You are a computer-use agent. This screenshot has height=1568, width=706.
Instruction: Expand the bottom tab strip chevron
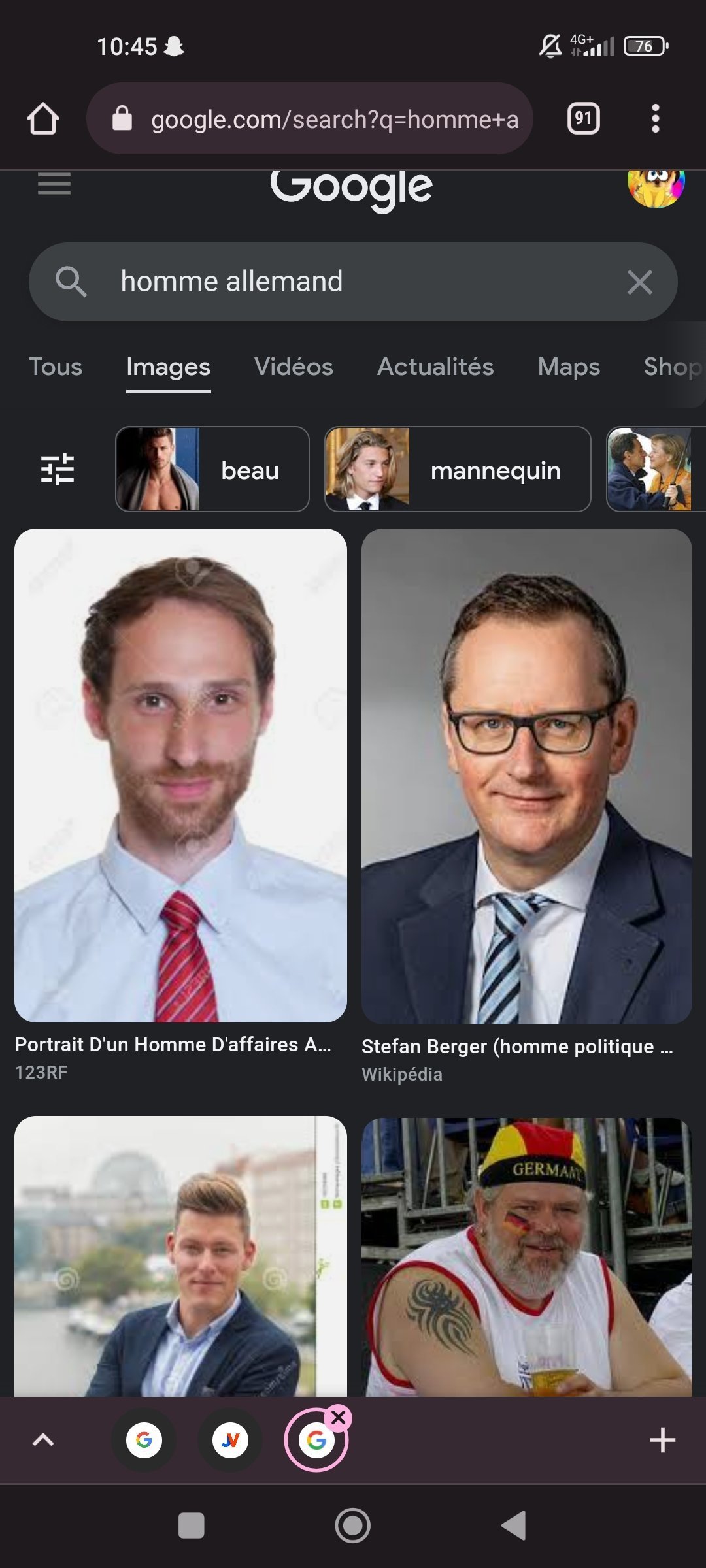click(43, 1440)
